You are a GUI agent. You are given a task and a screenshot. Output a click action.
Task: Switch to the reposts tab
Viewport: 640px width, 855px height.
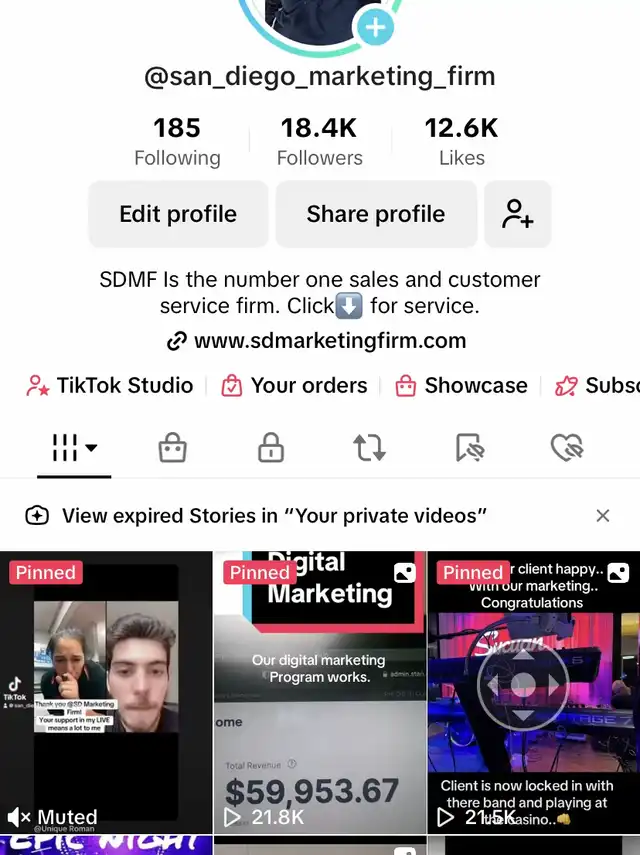[x=369, y=449]
